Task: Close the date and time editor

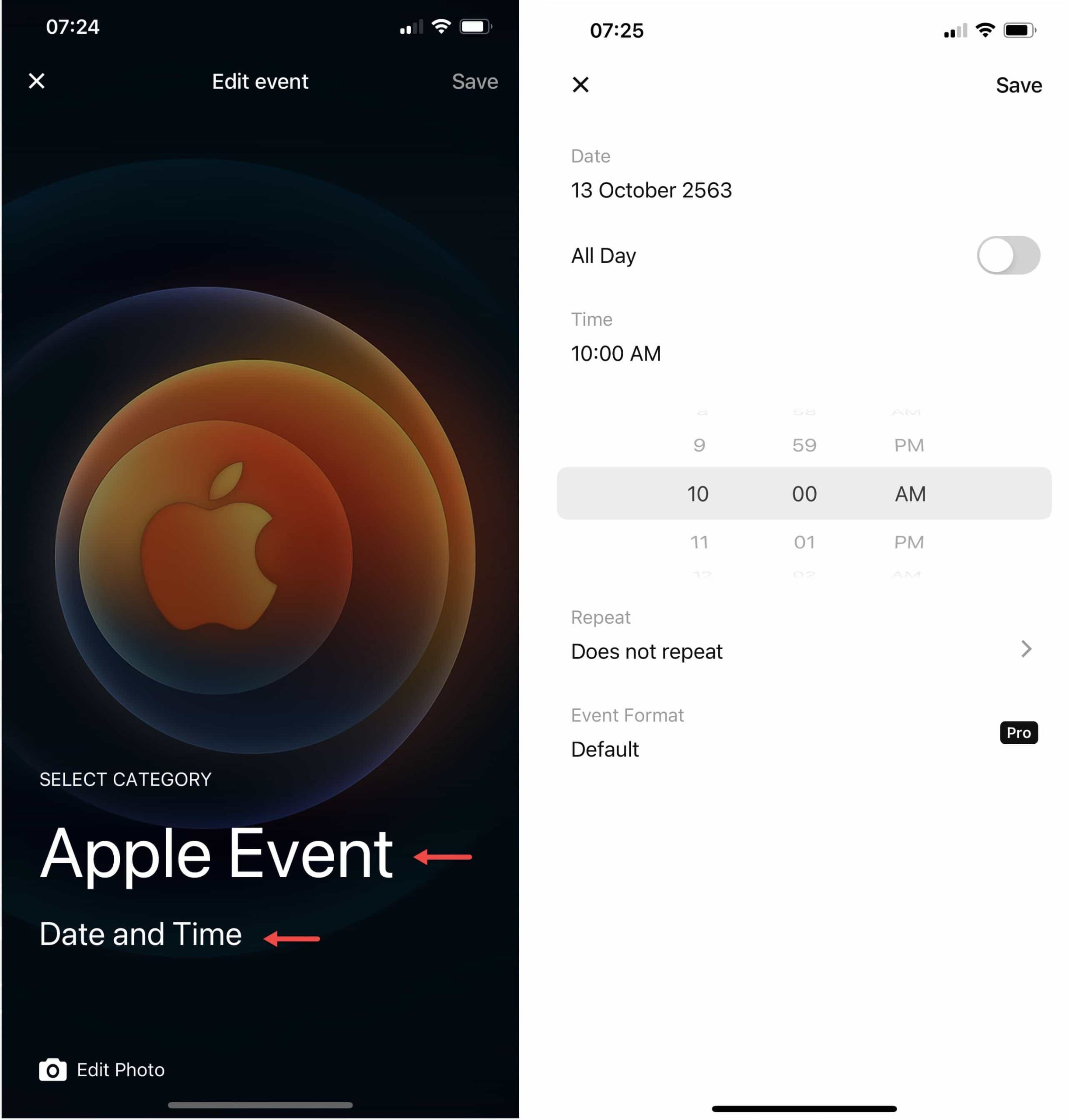Action: tap(580, 85)
